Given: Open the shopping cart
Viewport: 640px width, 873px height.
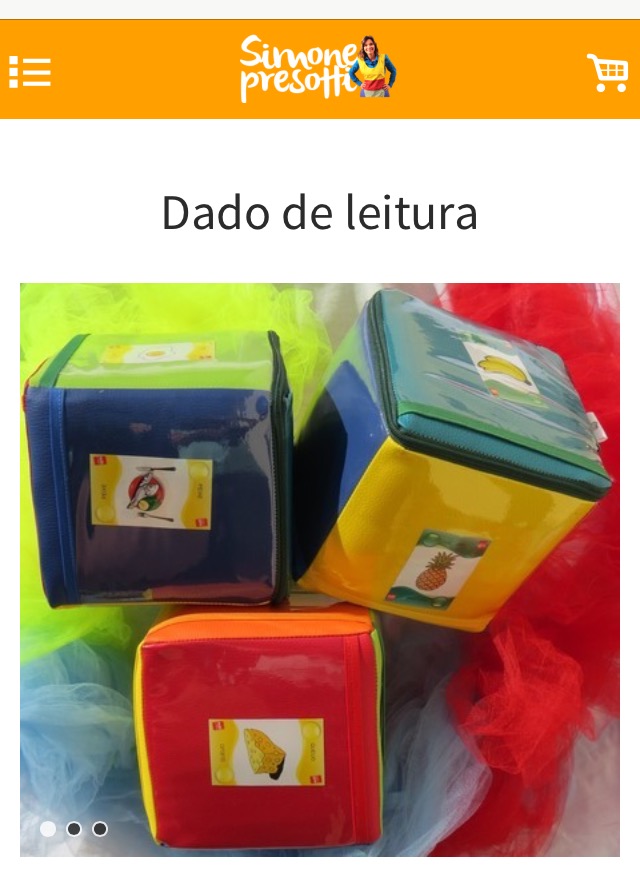Looking at the screenshot, I should 607,72.
